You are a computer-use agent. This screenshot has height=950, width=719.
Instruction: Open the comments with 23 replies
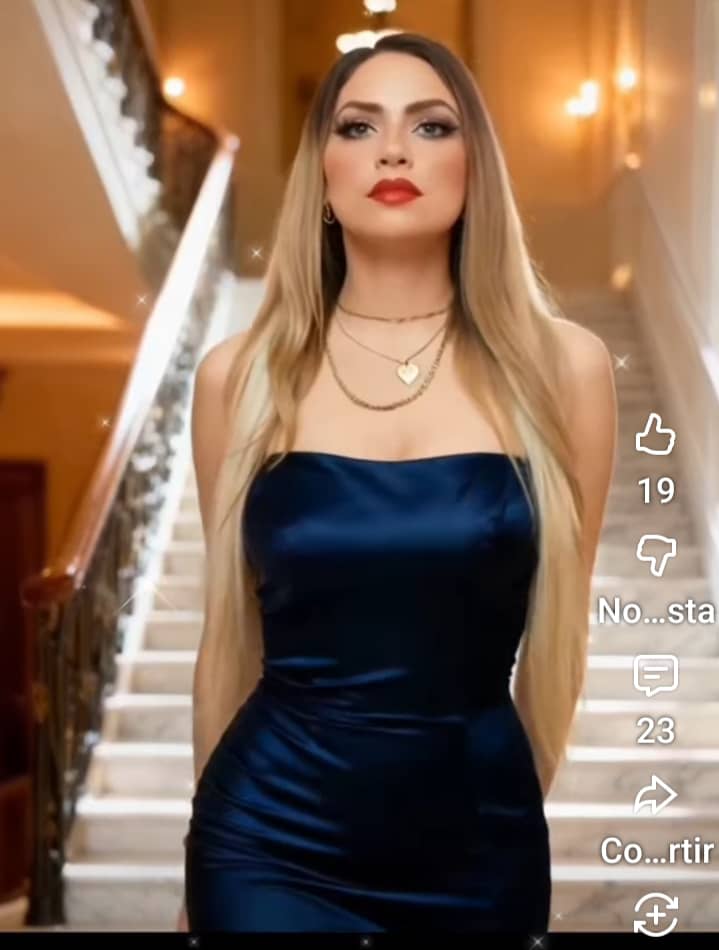(656, 676)
